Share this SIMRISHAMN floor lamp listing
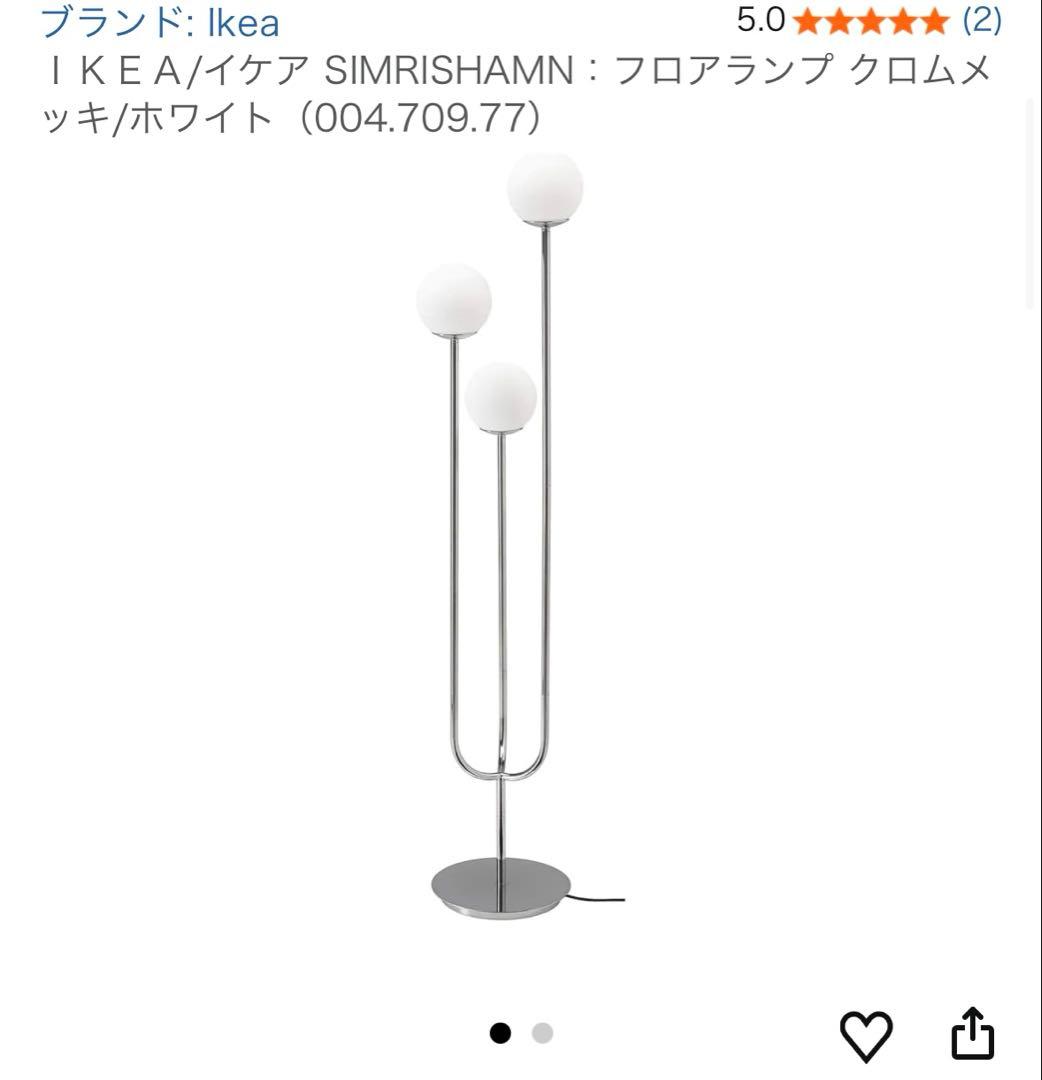 972,1033
